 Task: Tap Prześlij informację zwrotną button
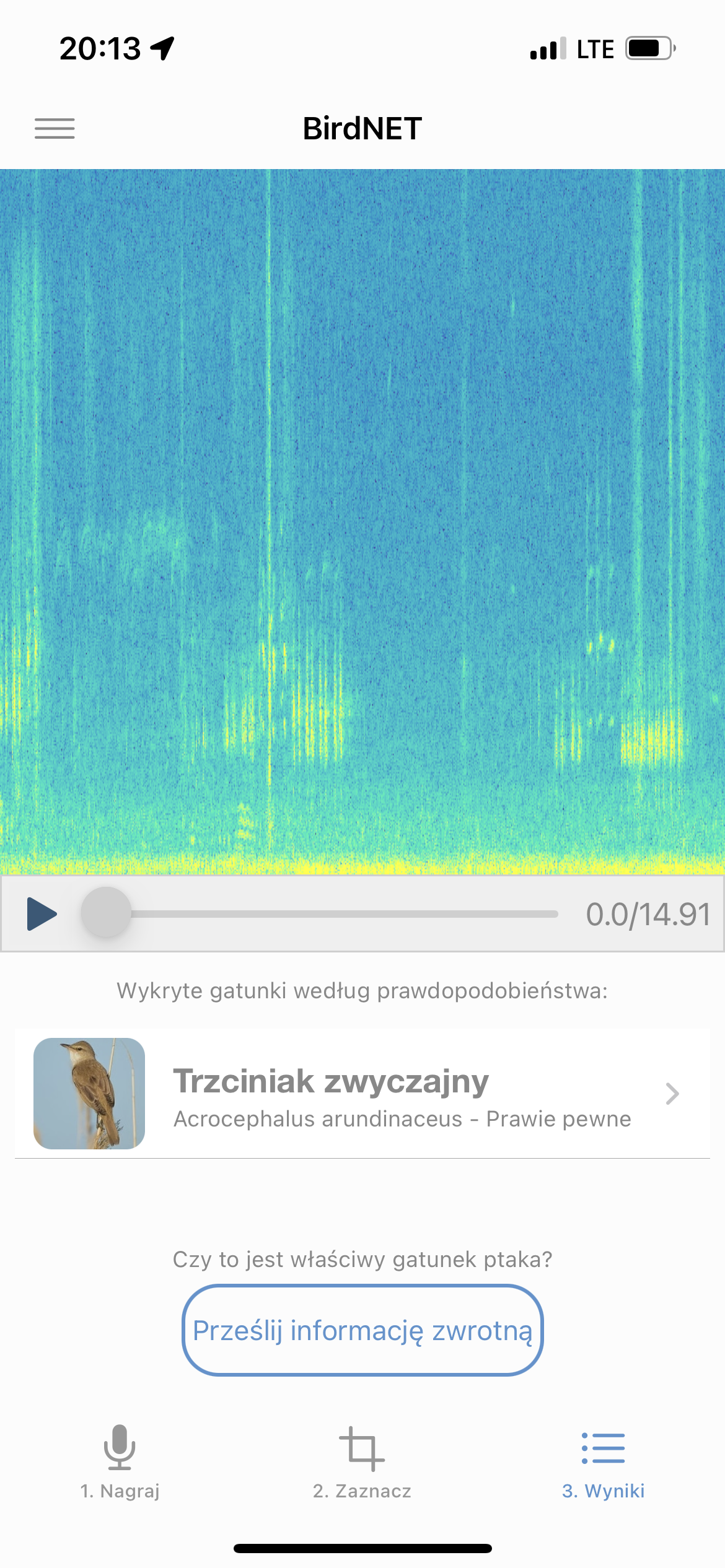click(x=362, y=1330)
